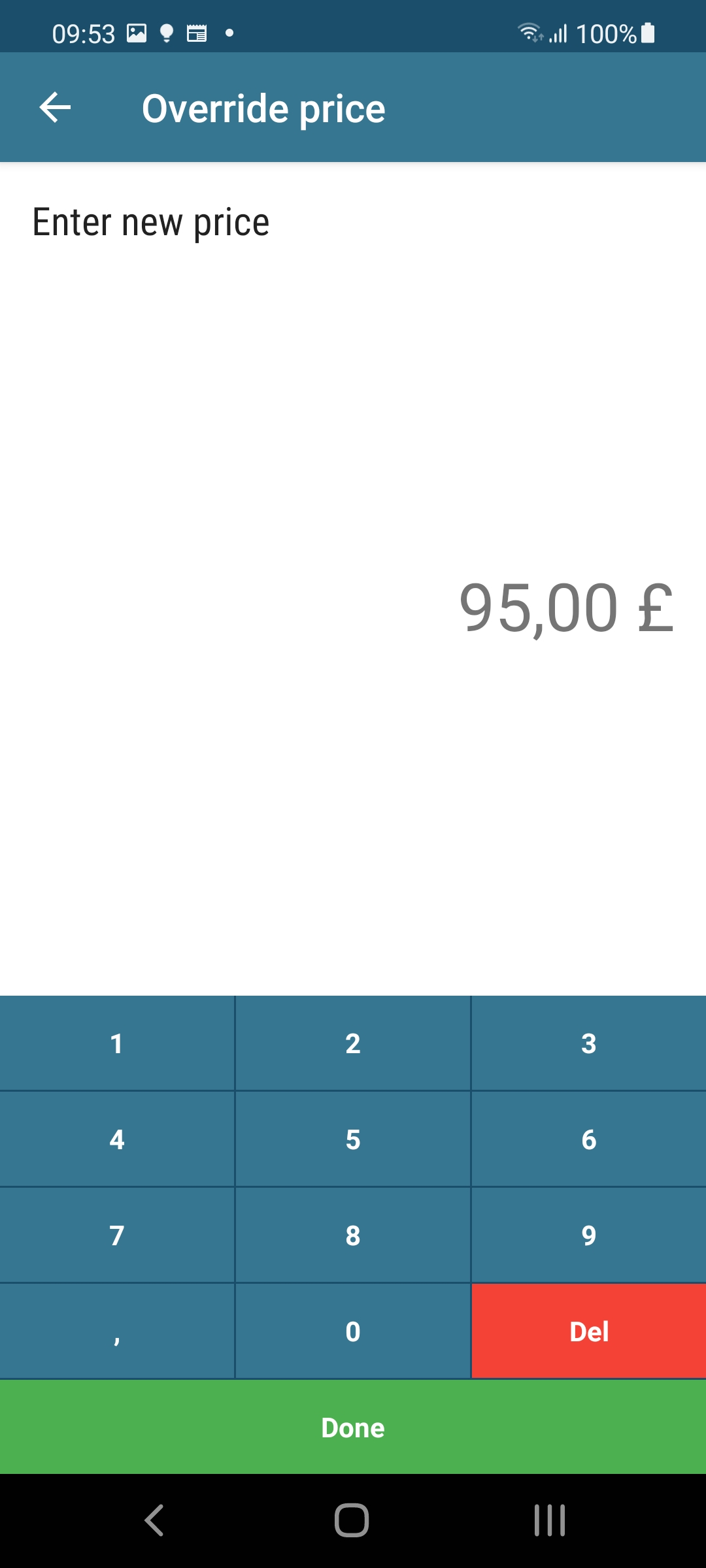Open recent apps from the navigation bar
This screenshot has height=1568, width=706.
[x=549, y=1520]
